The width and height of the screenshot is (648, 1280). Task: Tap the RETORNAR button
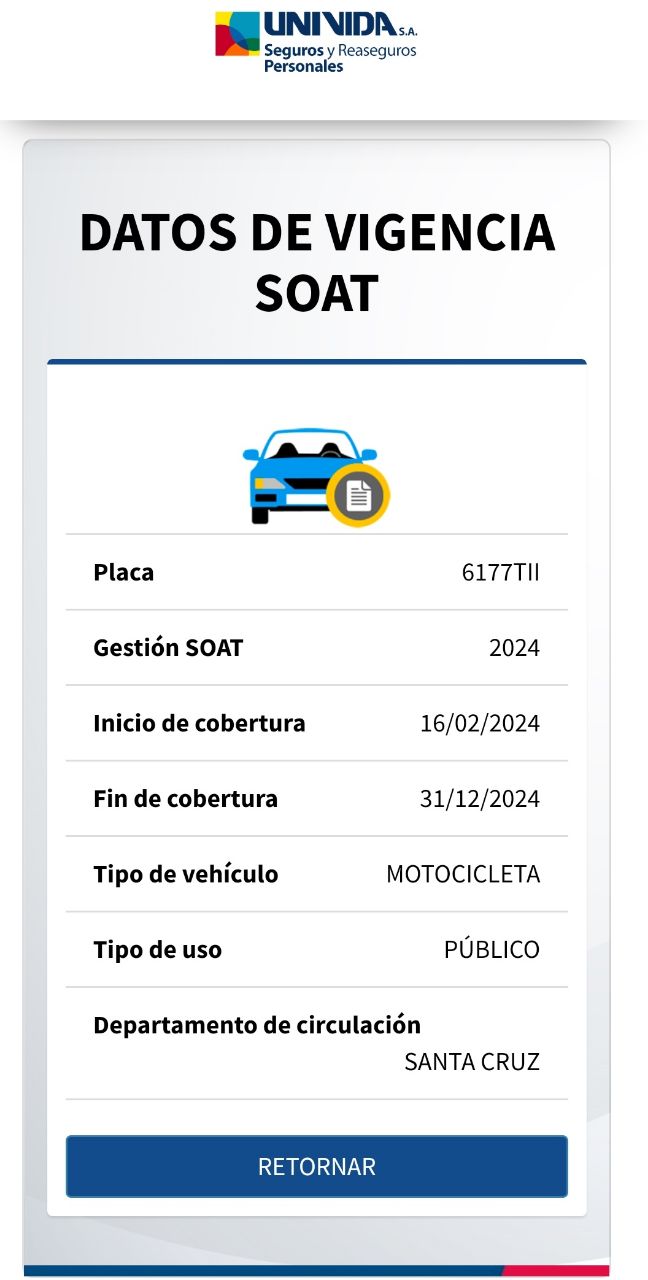pyautogui.click(x=317, y=1166)
